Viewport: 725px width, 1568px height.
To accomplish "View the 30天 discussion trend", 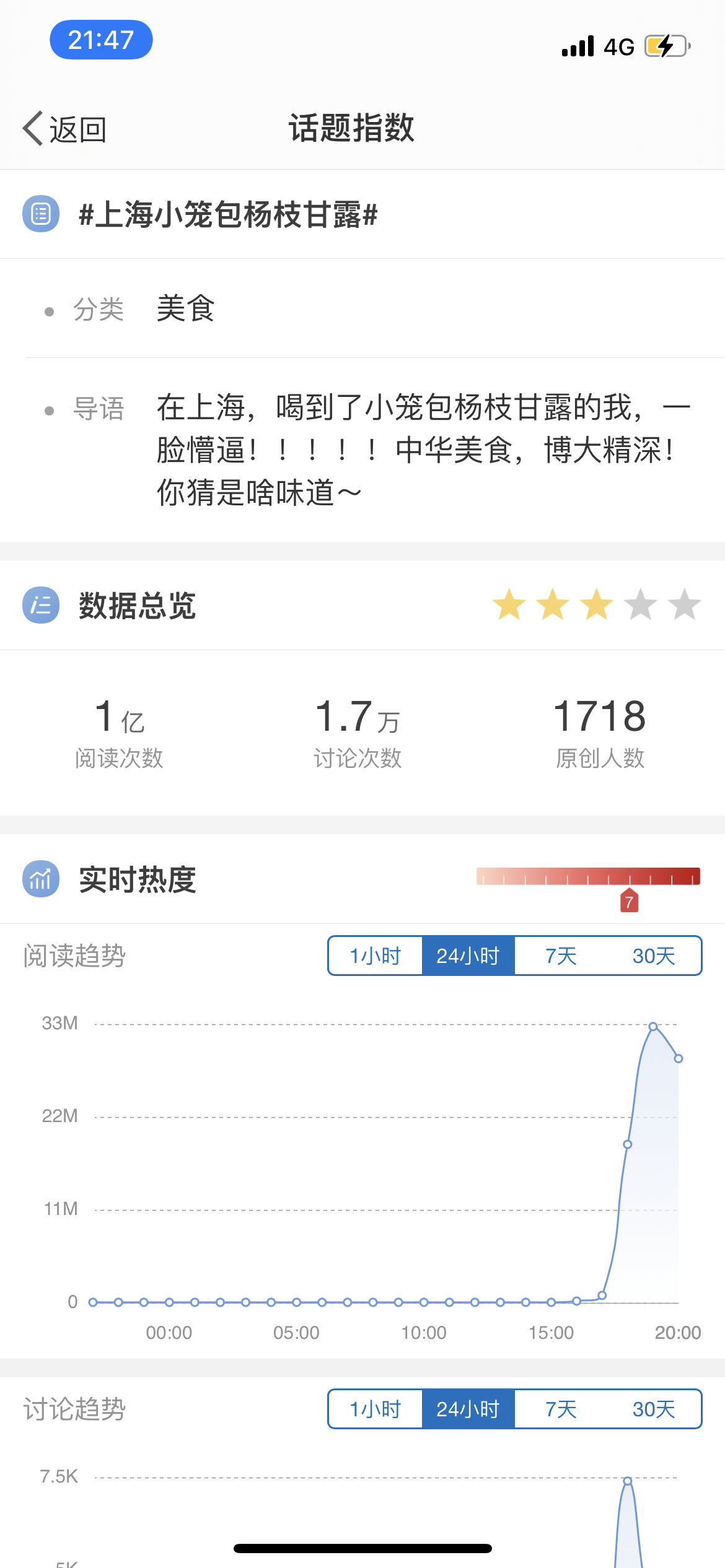I will [654, 1409].
